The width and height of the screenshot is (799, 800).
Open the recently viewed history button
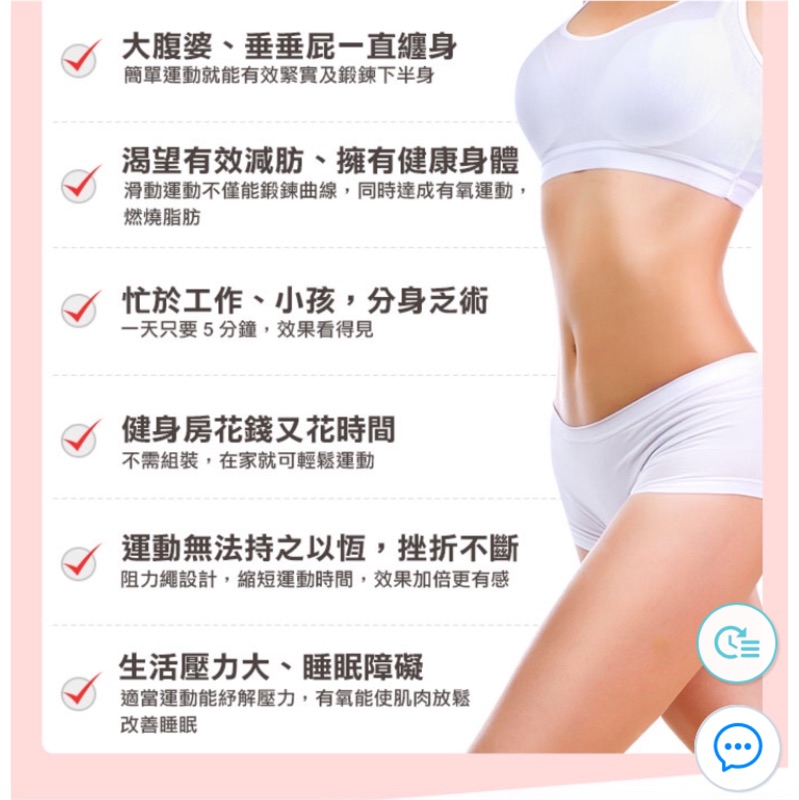(738, 643)
